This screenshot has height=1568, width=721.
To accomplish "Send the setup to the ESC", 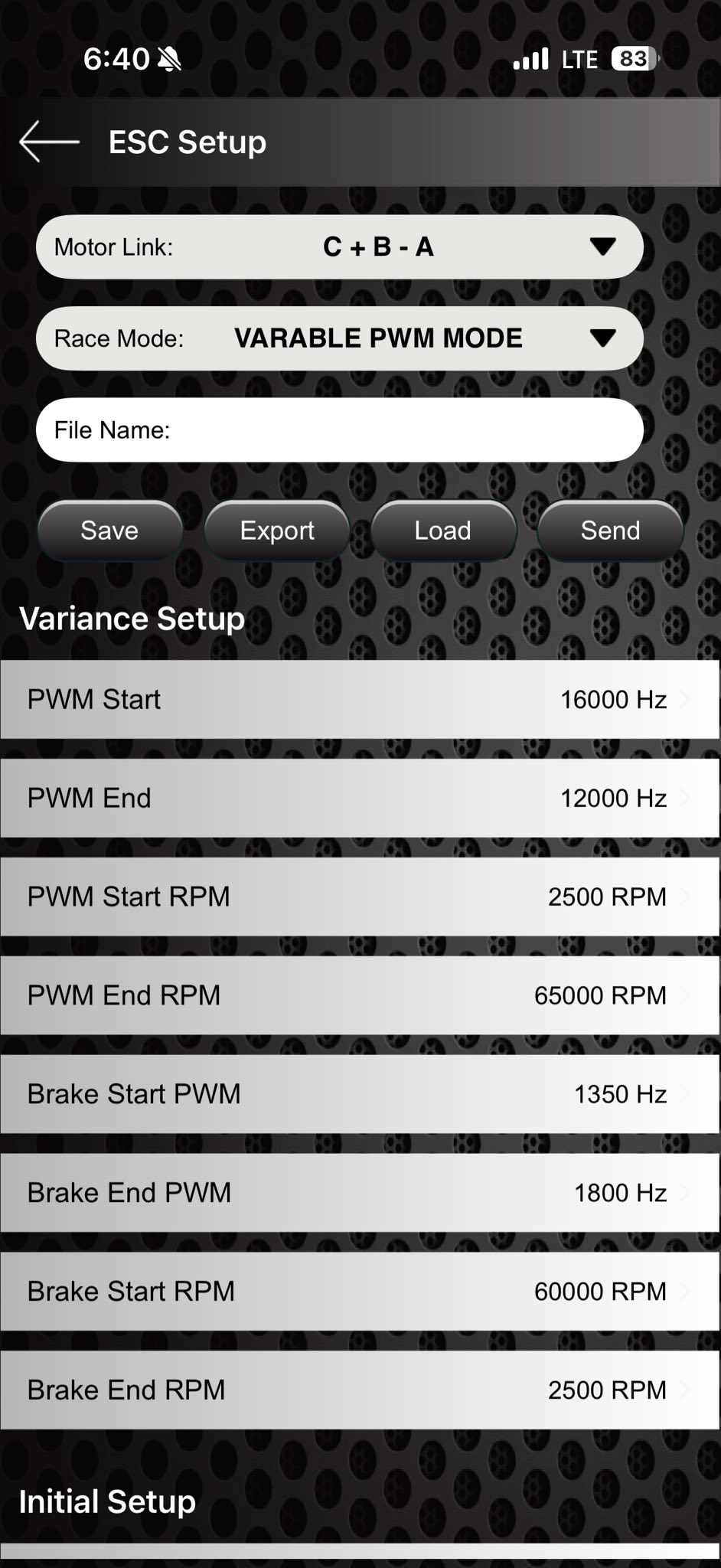I will (x=610, y=531).
